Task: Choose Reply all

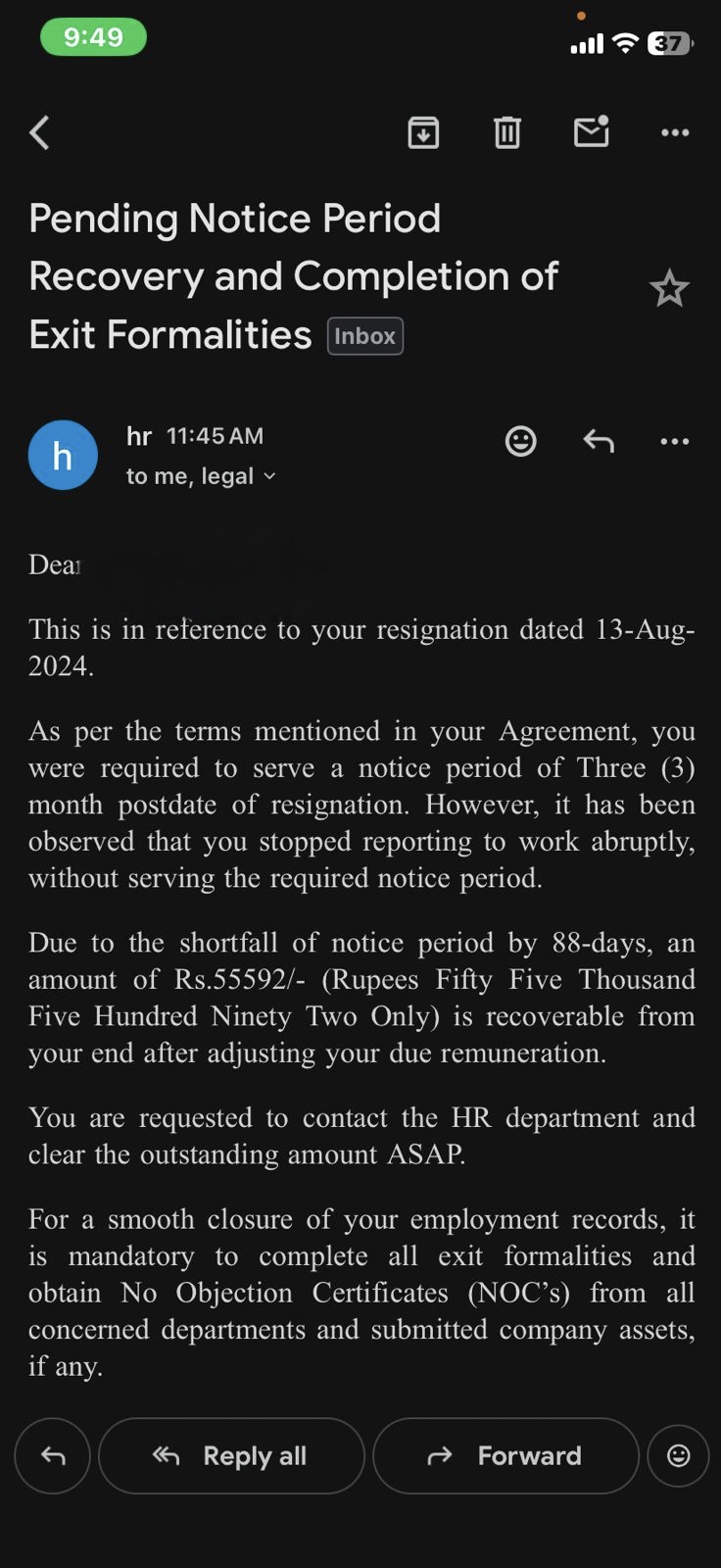Action: pyautogui.click(x=231, y=1456)
